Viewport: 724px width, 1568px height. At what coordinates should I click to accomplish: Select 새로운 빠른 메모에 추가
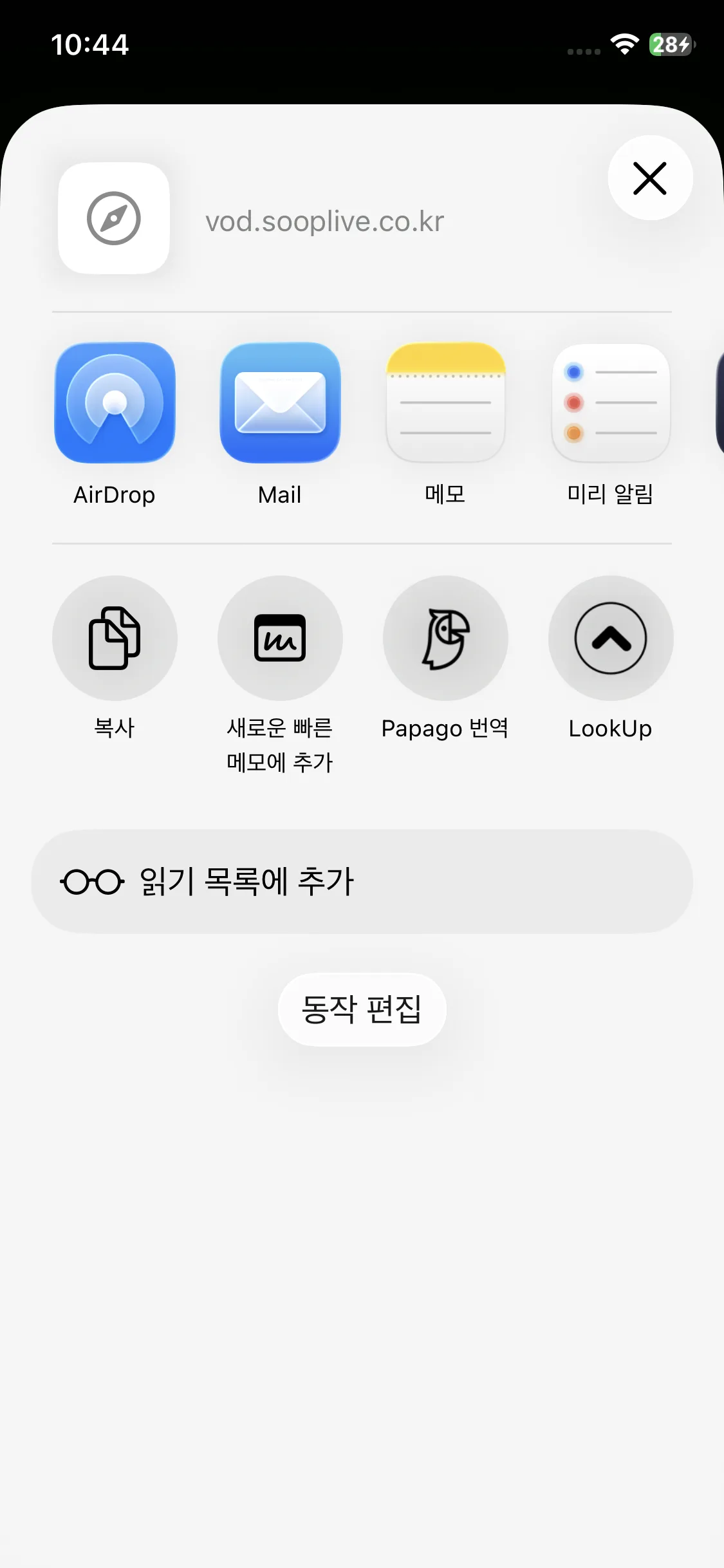[x=280, y=638]
